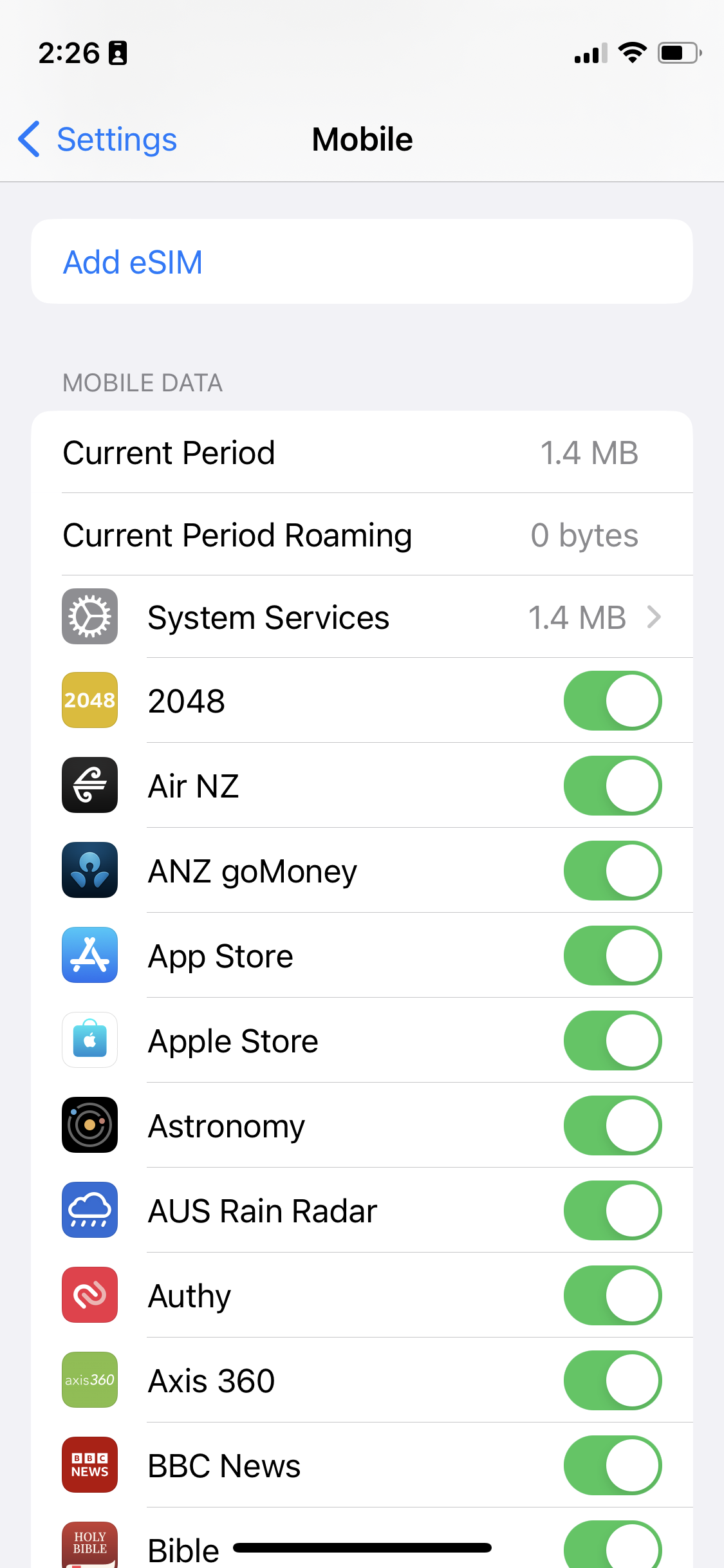Viewport: 724px width, 1568px height.
Task: Turn off AUS Rain Radar mobile data
Action: [x=612, y=1211]
